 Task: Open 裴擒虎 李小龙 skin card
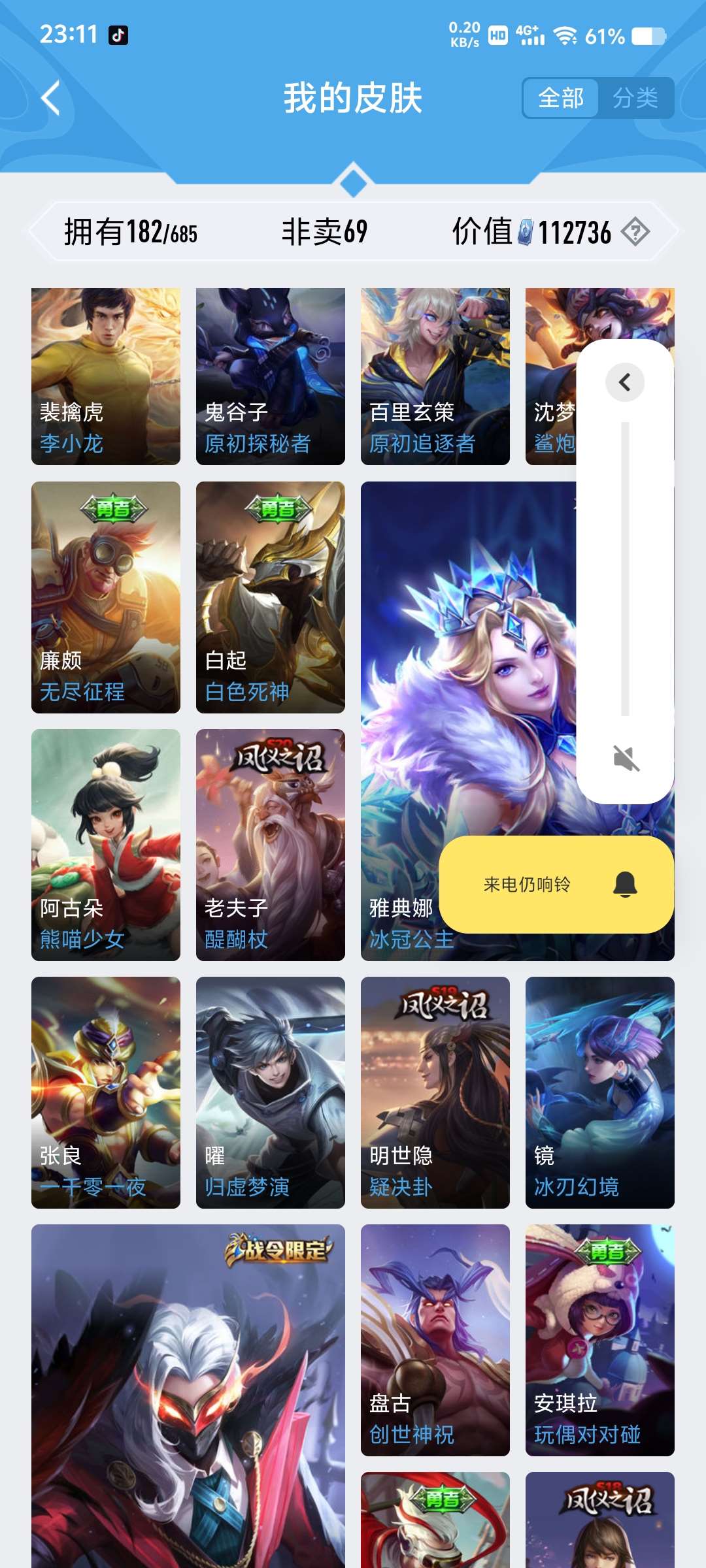coord(106,376)
